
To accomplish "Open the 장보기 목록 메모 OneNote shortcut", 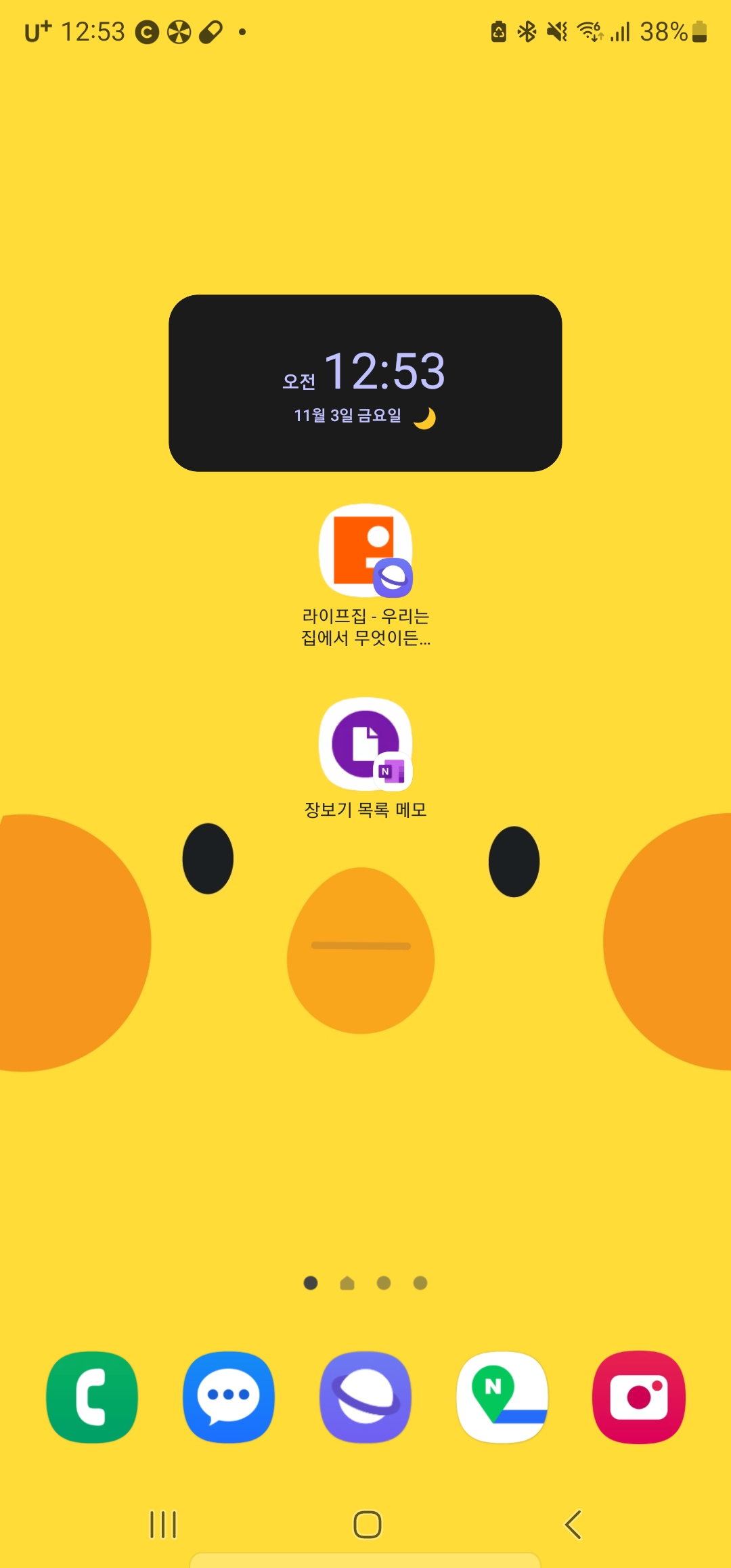I will pyautogui.click(x=365, y=744).
